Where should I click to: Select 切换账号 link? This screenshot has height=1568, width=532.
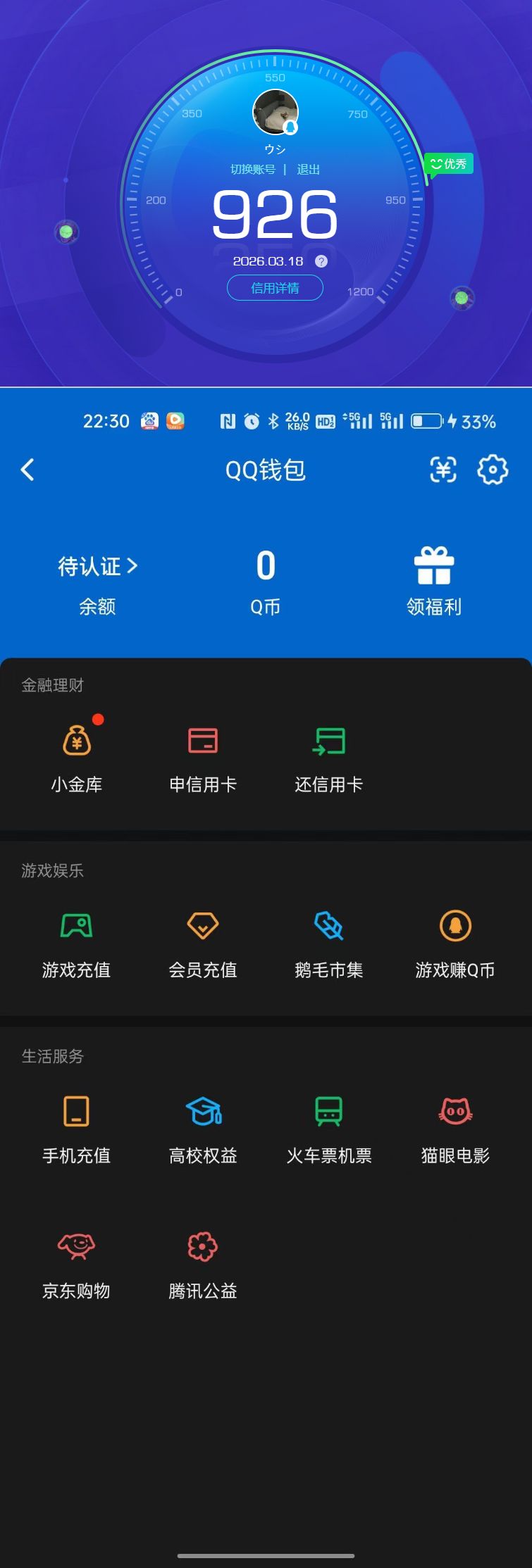click(x=253, y=170)
